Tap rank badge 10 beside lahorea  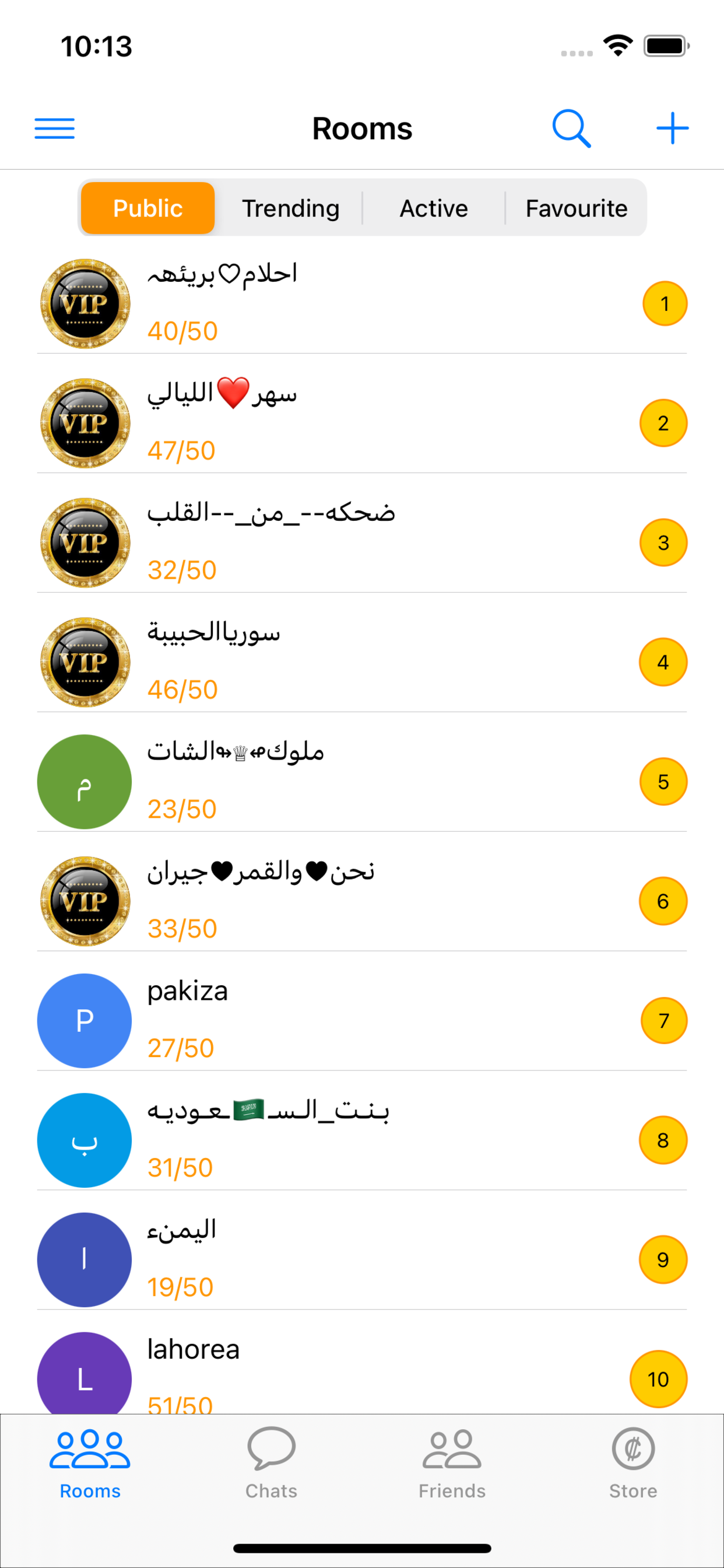pos(658,1378)
